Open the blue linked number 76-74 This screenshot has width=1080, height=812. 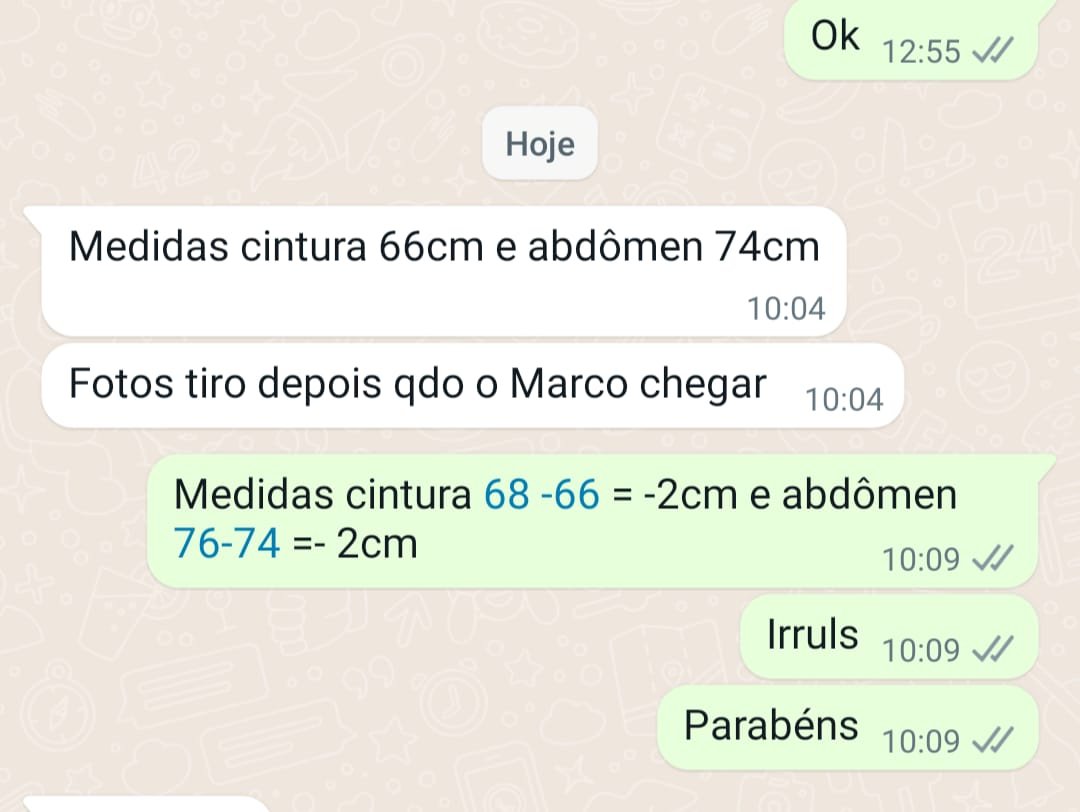(227, 544)
